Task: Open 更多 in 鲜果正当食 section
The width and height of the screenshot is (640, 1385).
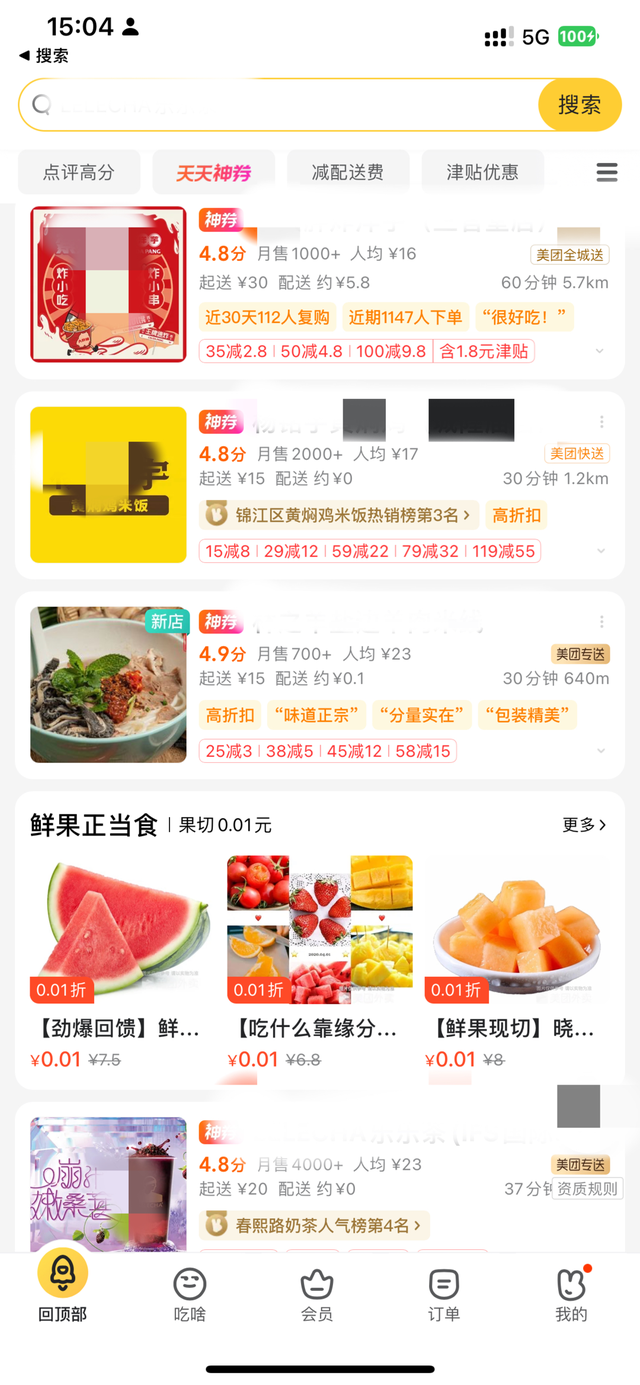Action: (585, 825)
